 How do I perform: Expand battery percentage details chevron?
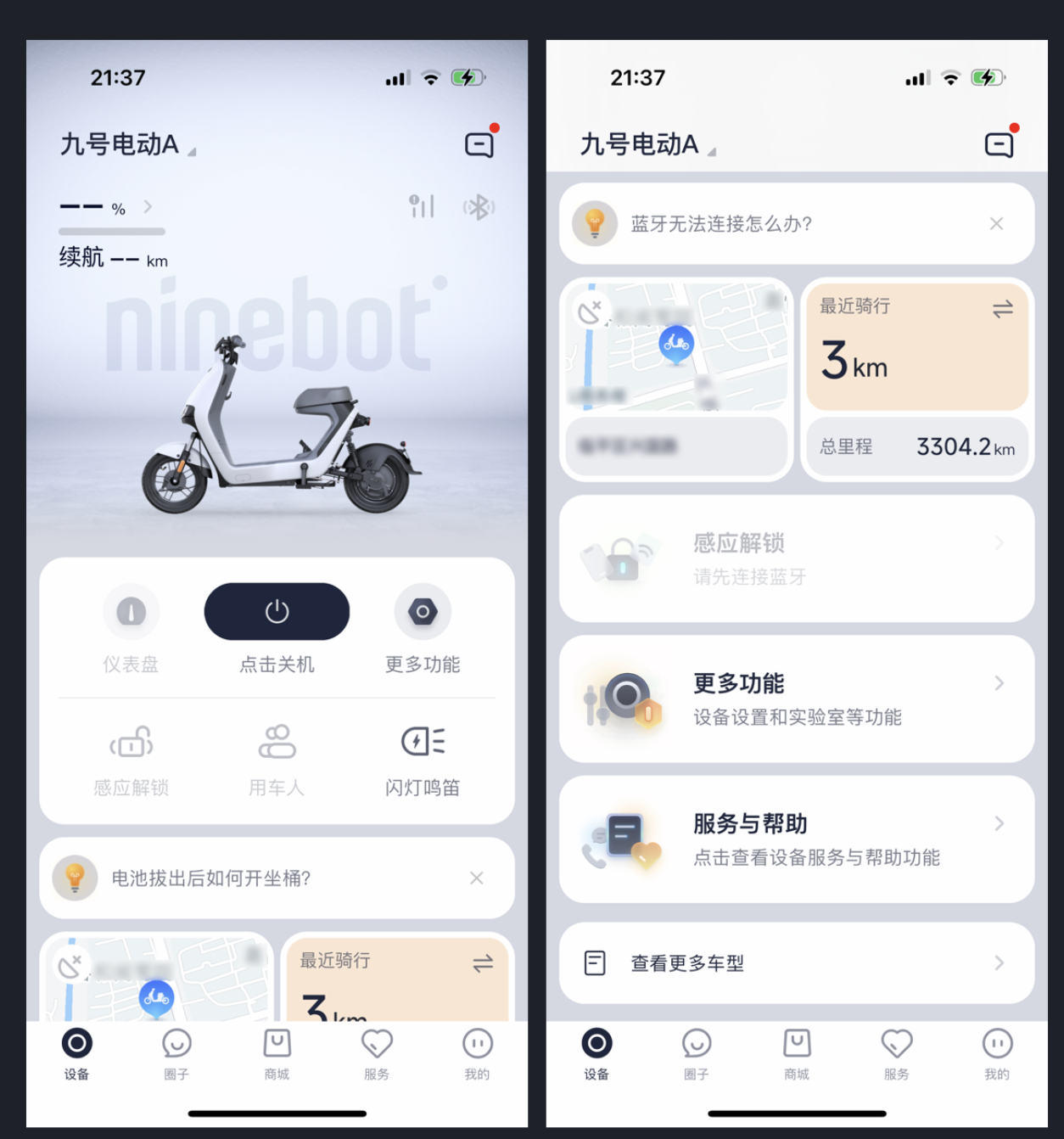(x=148, y=206)
